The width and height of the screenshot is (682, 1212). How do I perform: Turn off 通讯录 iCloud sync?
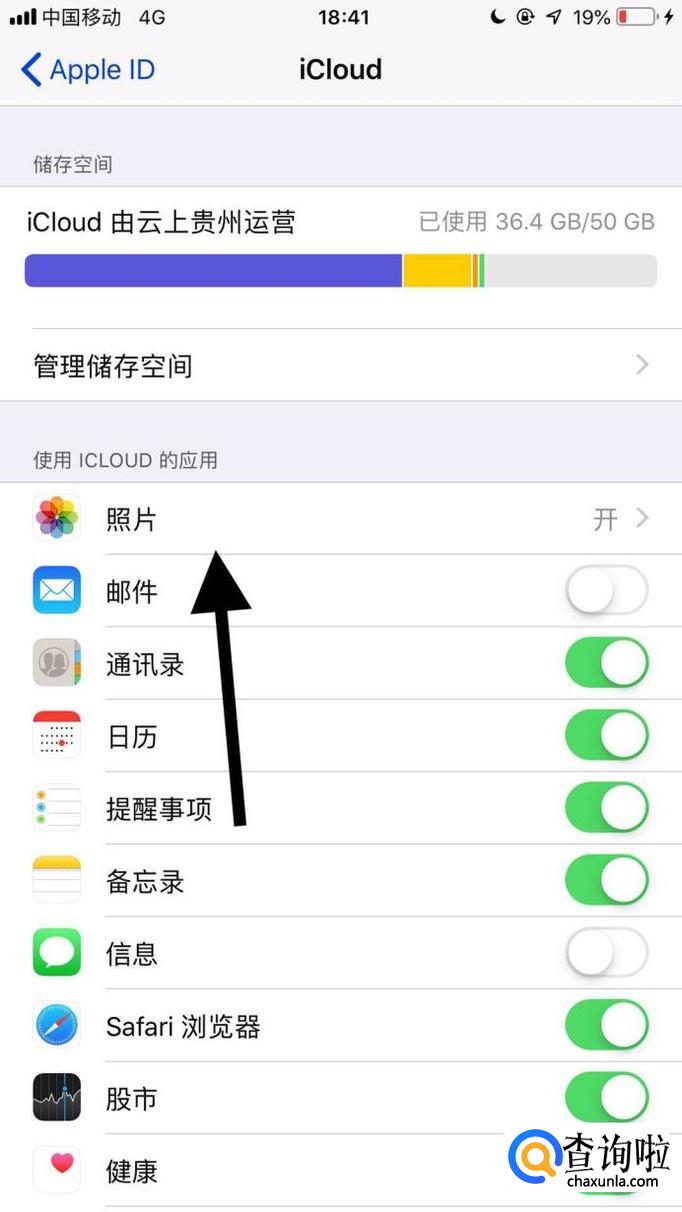[x=607, y=664]
